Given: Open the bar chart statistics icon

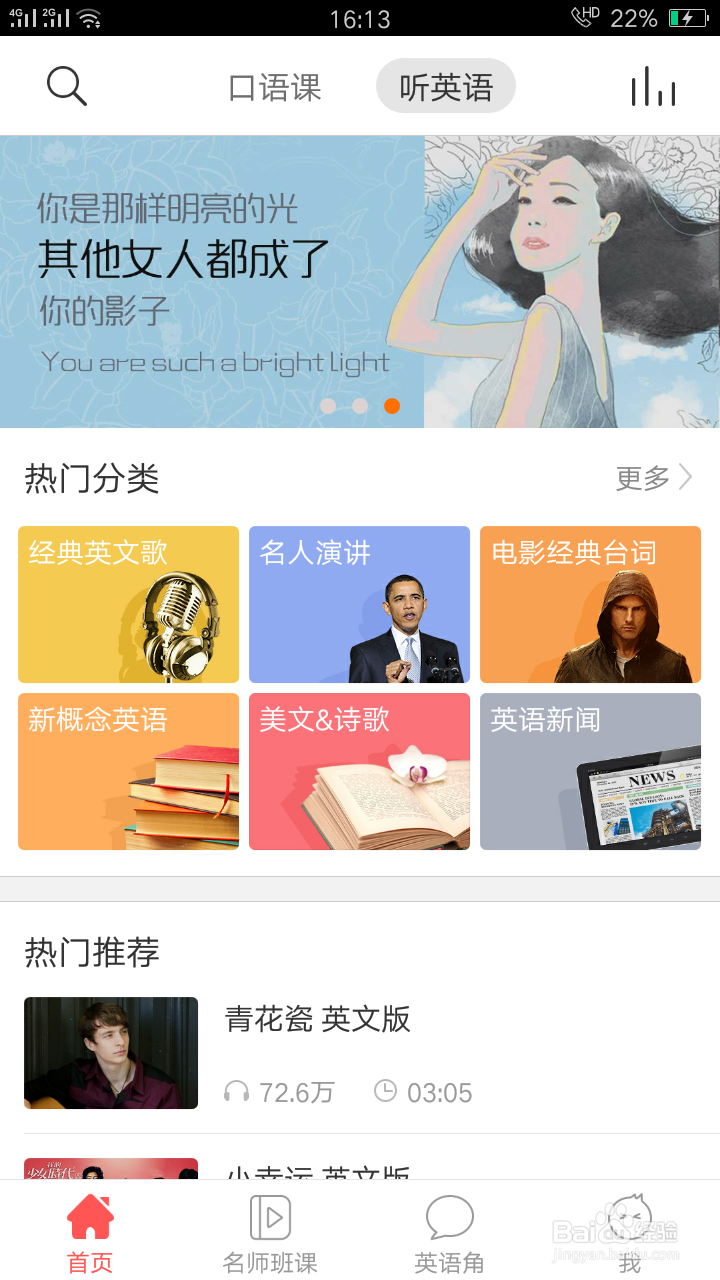Looking at the screenshot, I should click(x=652, y=86).
